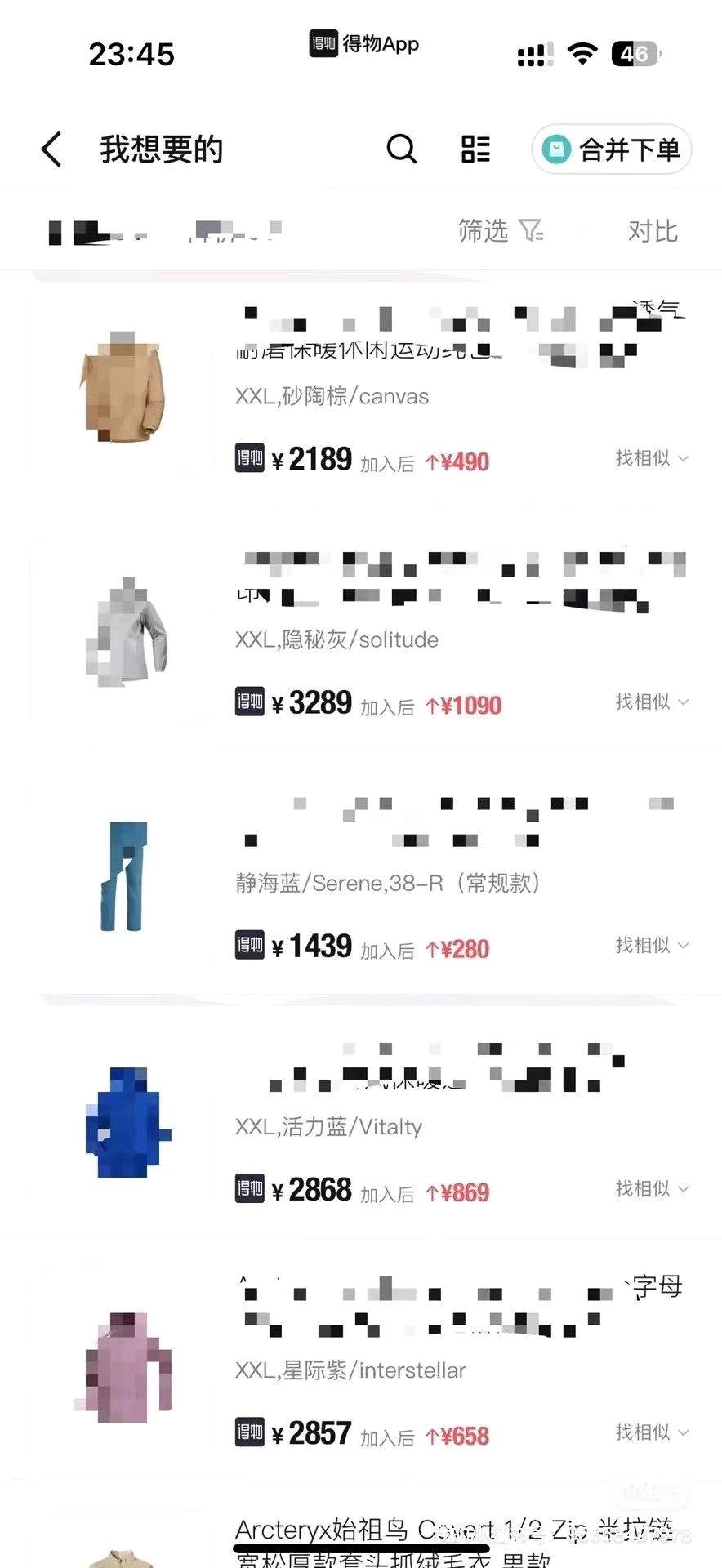722x1568 pixels.
Task: Tap 对比 to compare items
Action: click(x=652, y=231)
